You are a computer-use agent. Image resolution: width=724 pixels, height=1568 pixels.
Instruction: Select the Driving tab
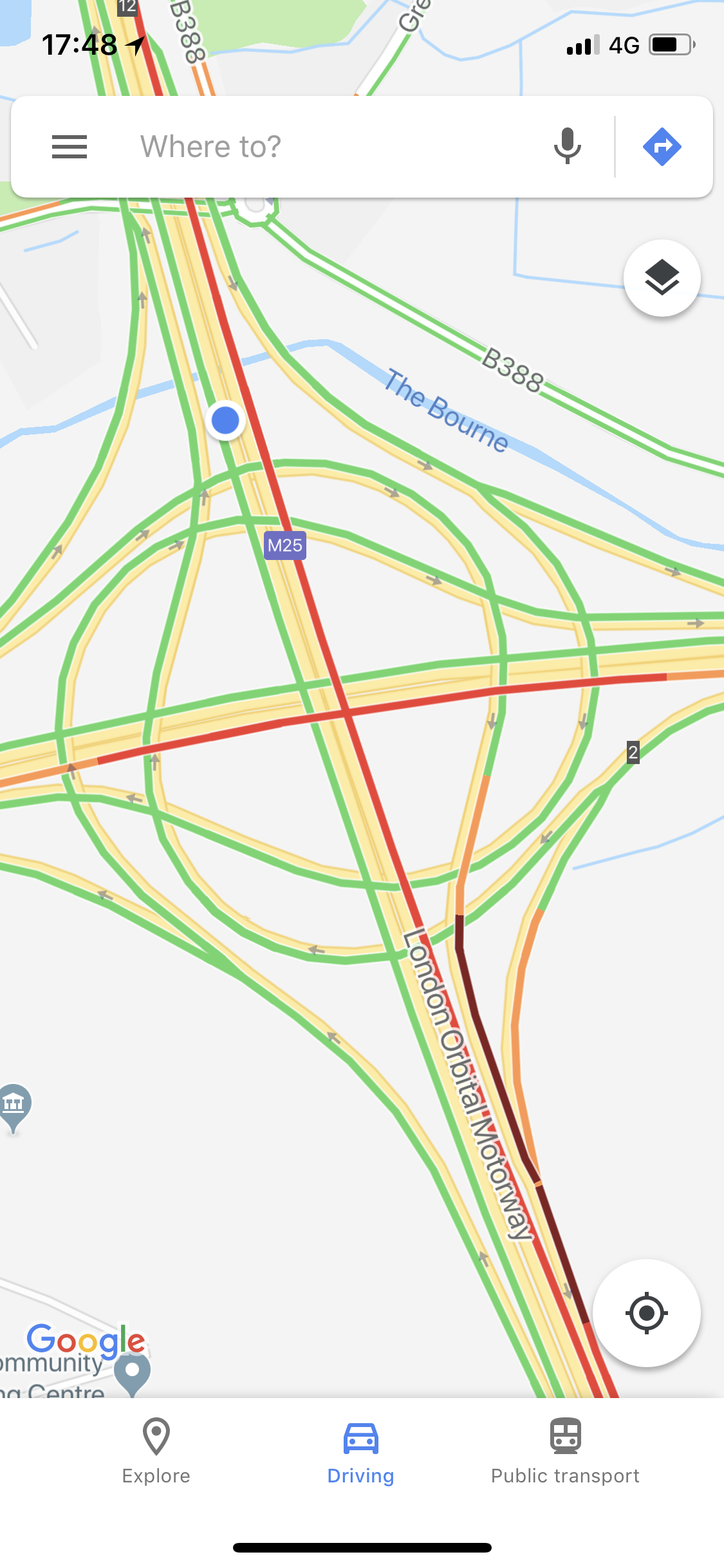[361, 1451]
